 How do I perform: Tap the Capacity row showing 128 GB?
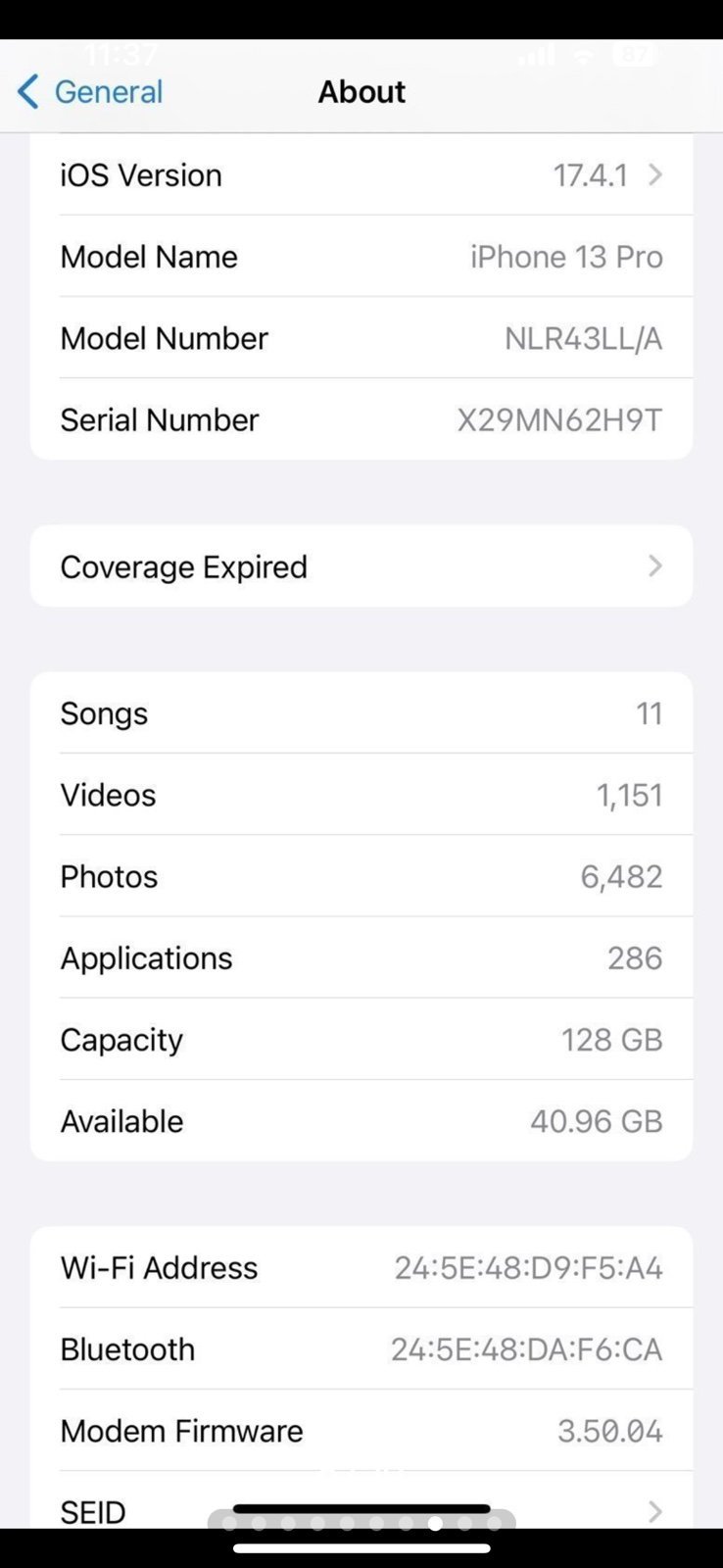(361, 1039)
